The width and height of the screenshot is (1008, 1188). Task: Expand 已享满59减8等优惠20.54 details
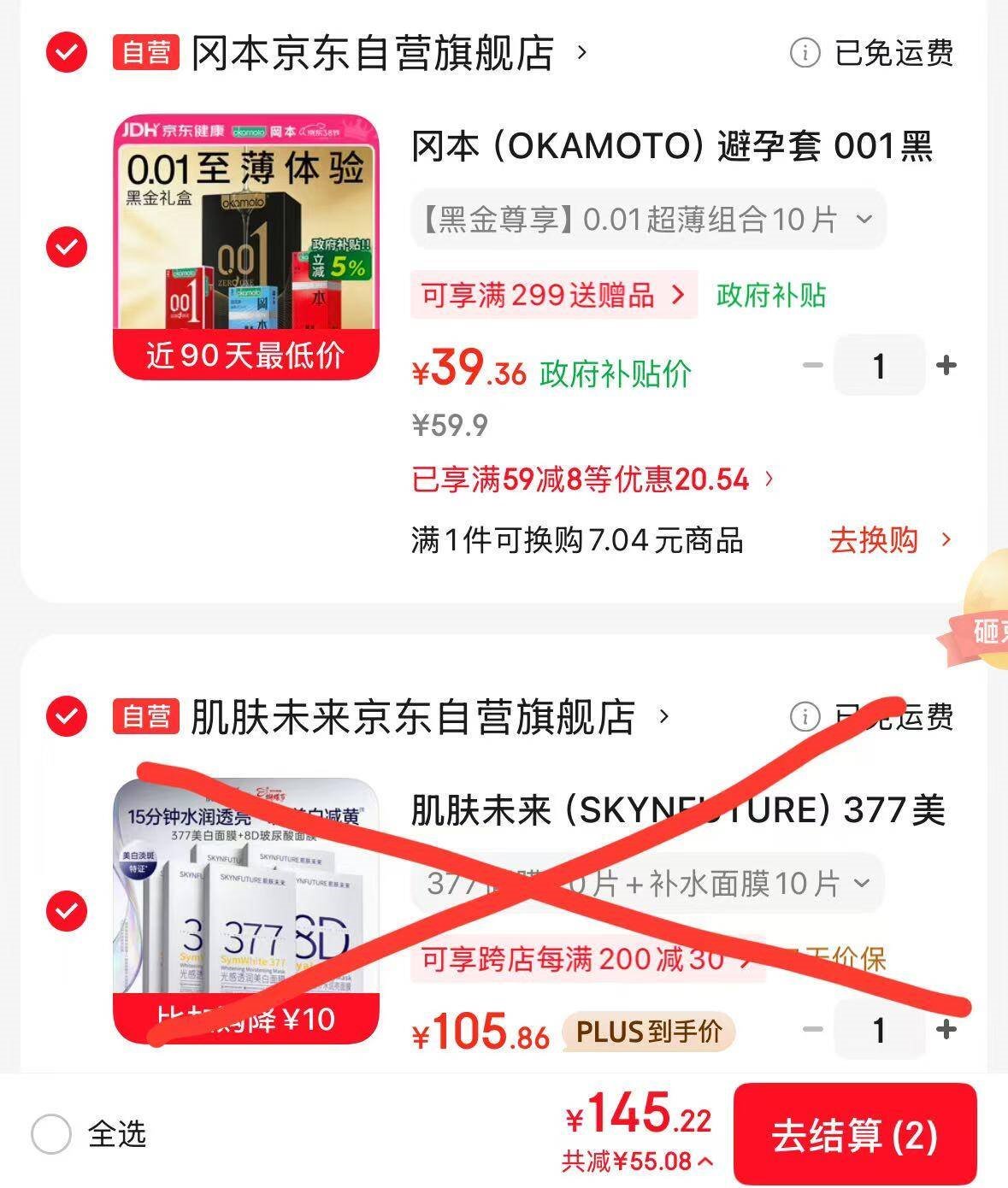tap(592, 479)
